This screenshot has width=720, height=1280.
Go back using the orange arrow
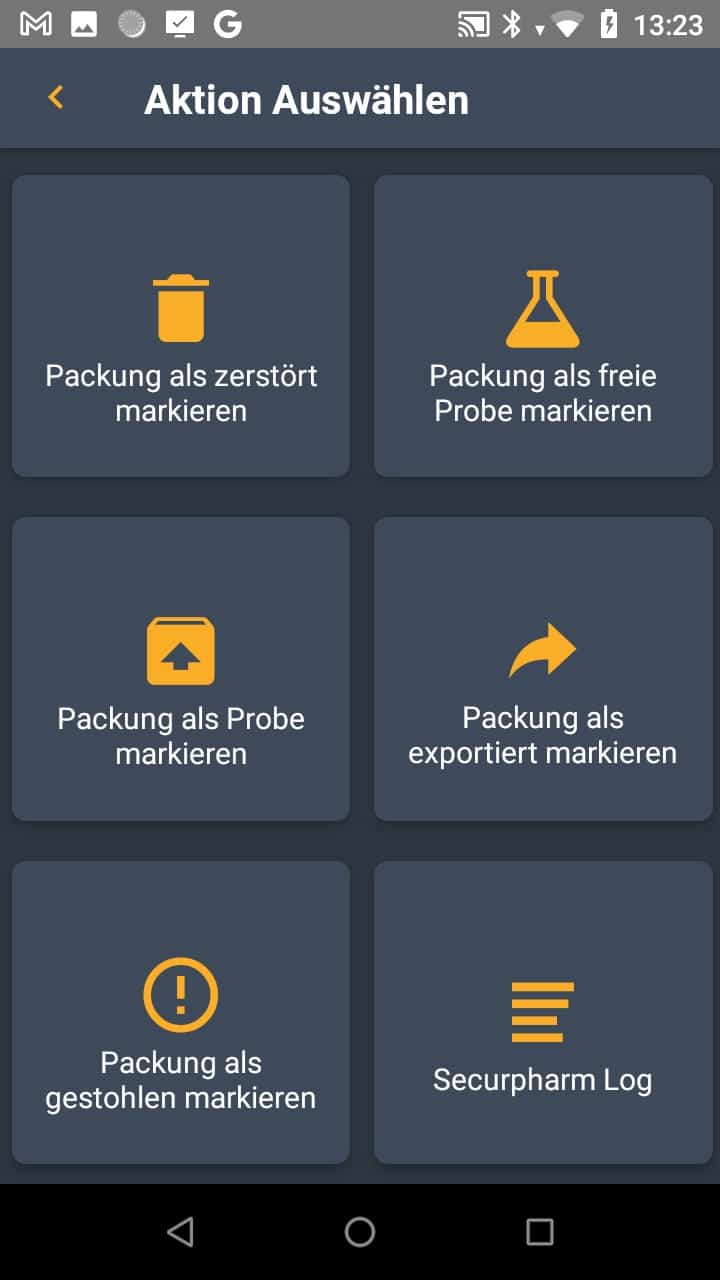pyautogui.click(x=56, y=98)
